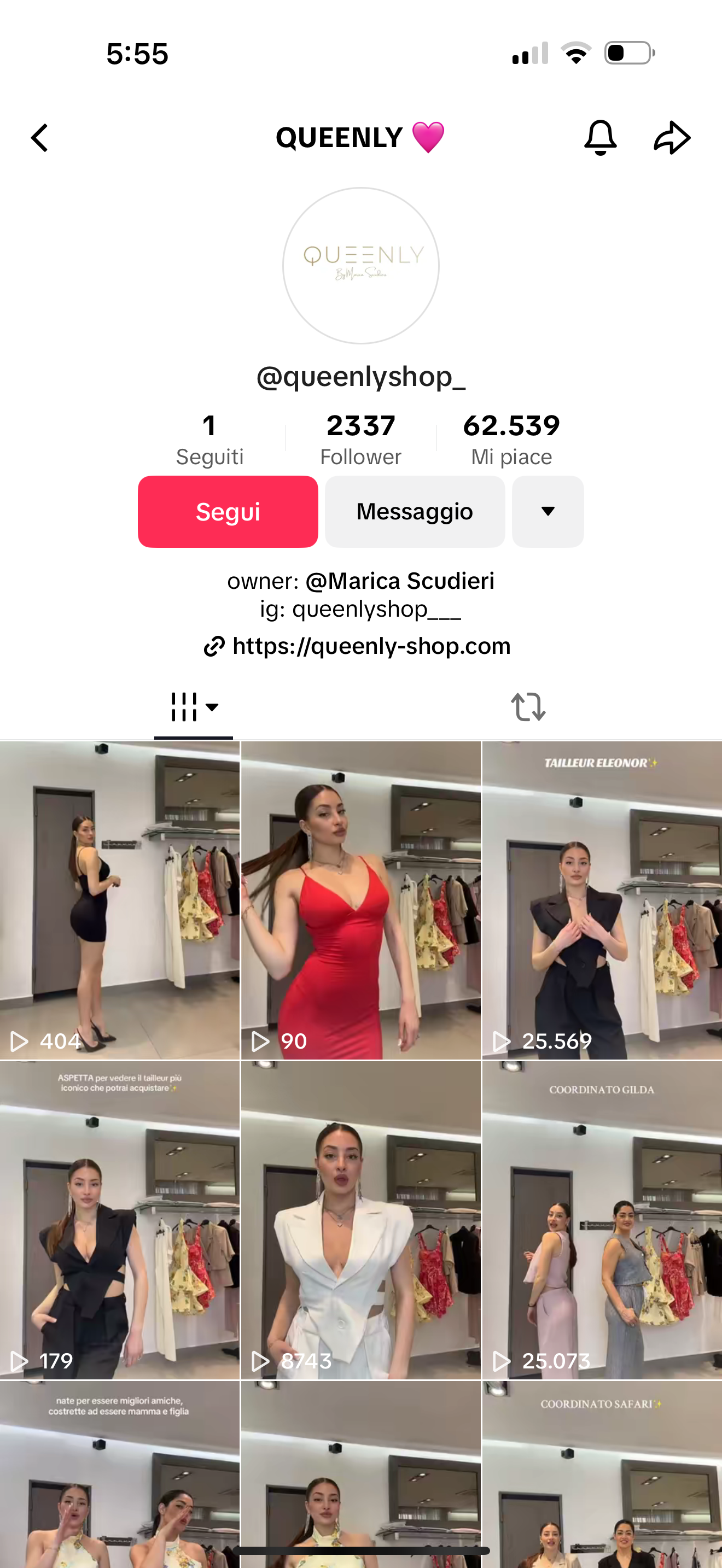The height and width of the screenshot is (1568, 722).
Task: Open the Coordinato Gilda video
Action: click(x=602, y=1219)
